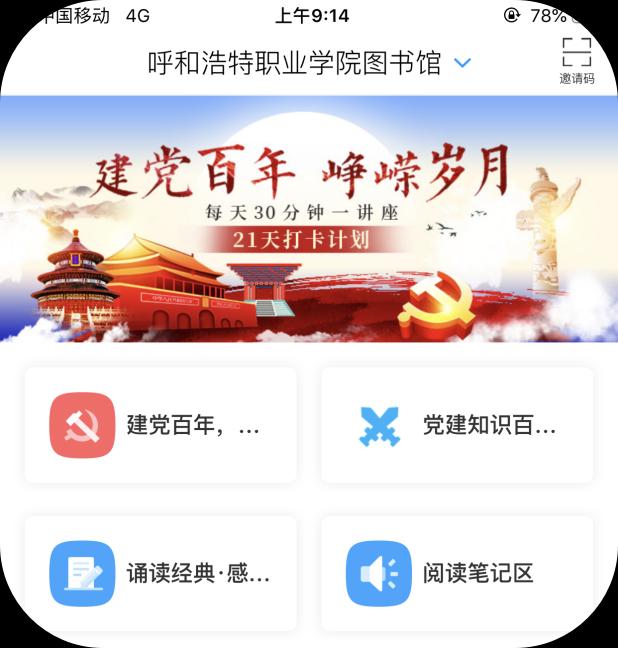Open the 诵读经典·感… card
Viewport: 618px width, 648px height.
click(161, 573)
